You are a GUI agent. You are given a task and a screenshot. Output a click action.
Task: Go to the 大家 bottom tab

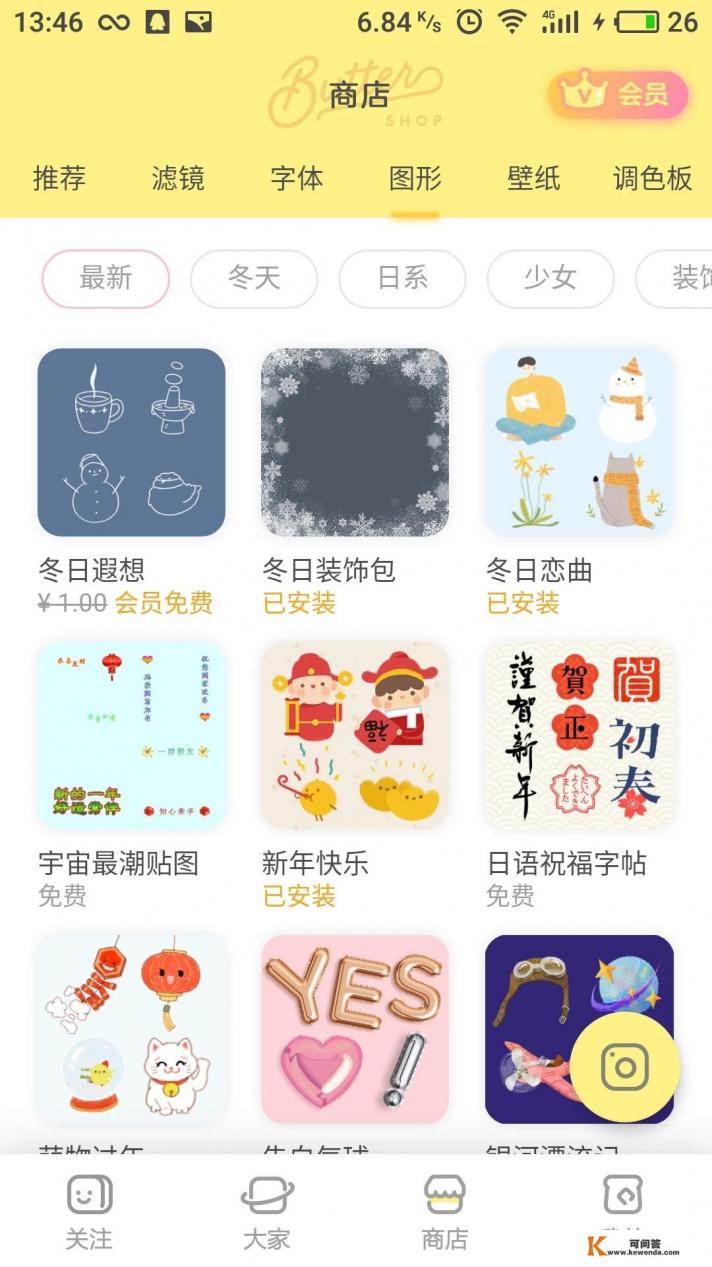(267, 1212)
